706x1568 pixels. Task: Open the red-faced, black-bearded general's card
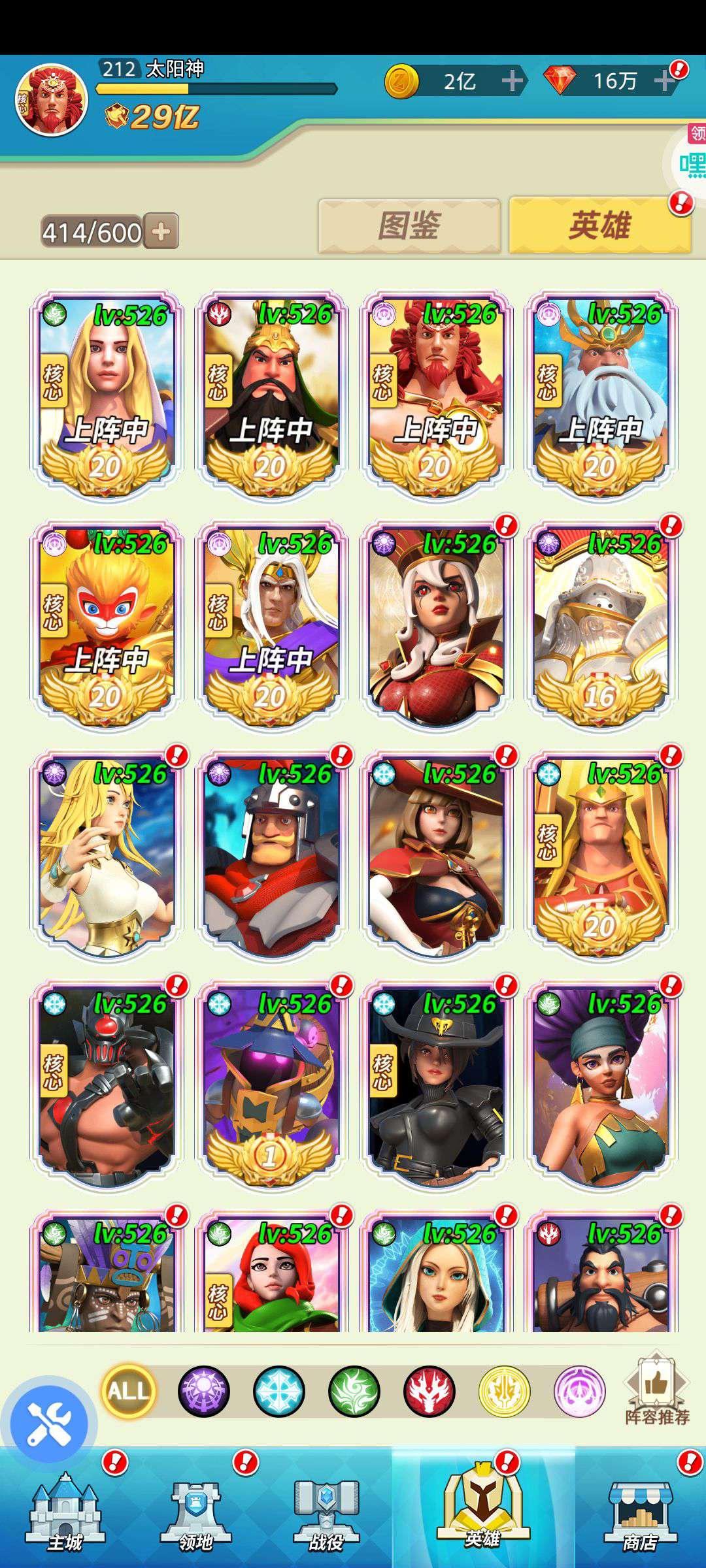tap(271, 396)
